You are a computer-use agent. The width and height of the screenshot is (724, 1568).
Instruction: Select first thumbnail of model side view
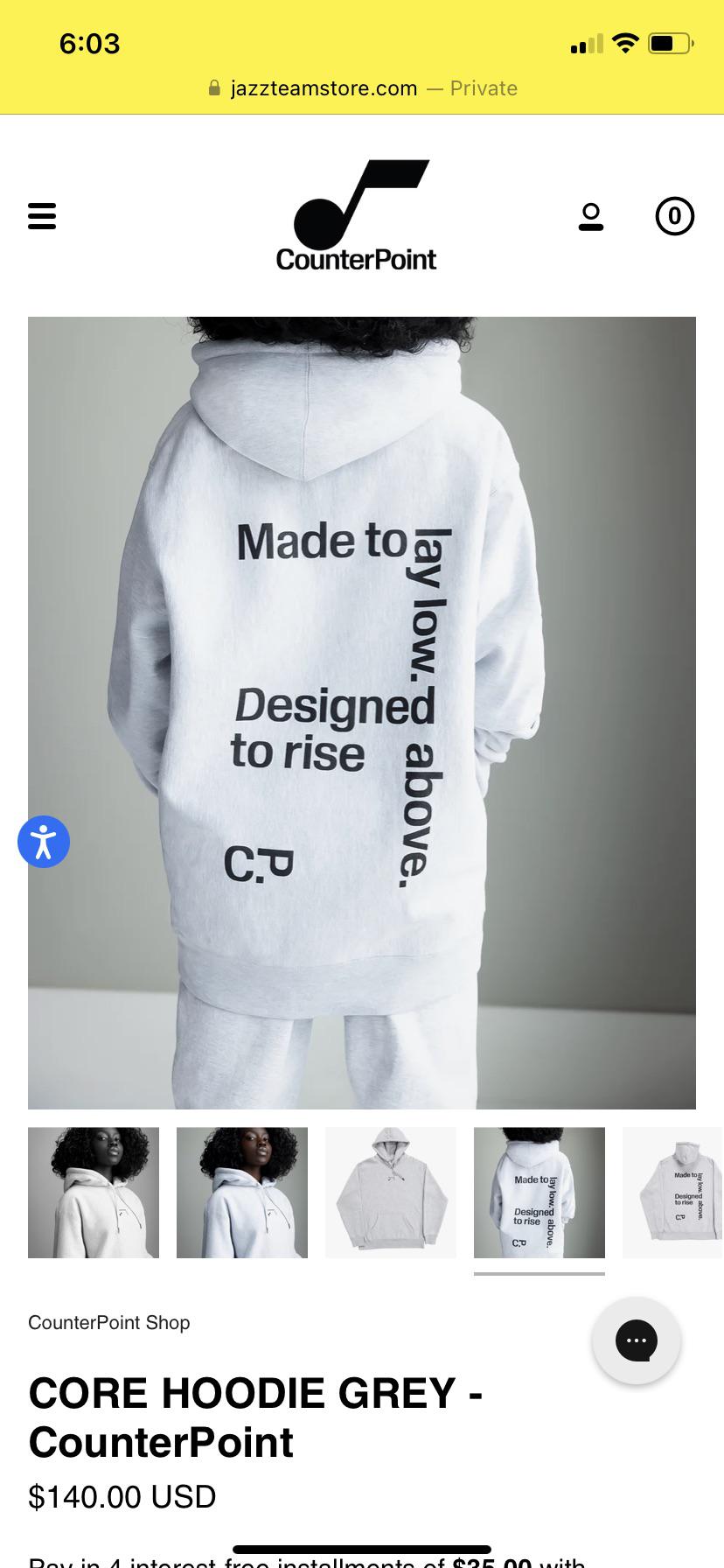point(94,1192)
